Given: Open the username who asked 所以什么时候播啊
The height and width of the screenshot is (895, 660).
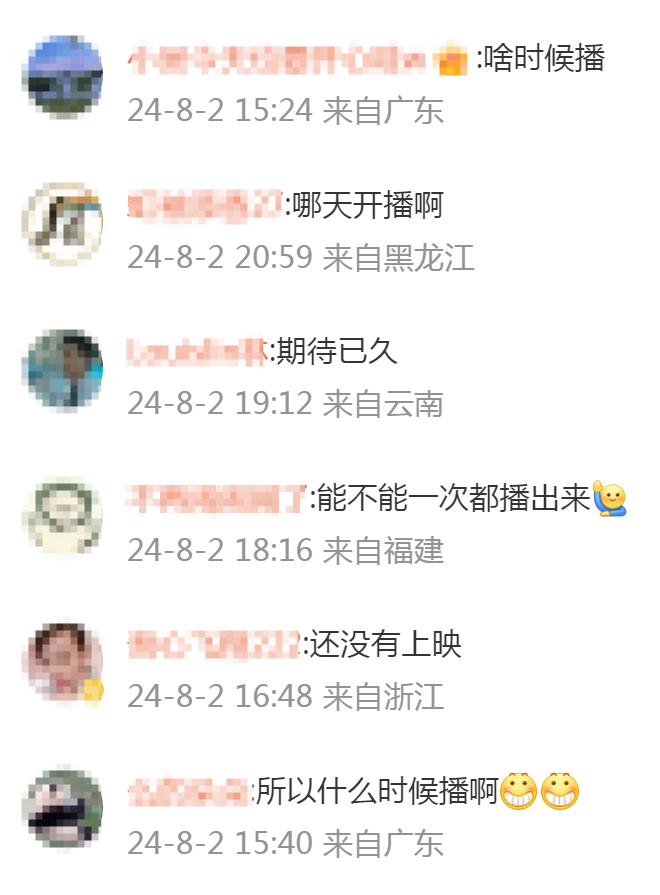Looking at the screenshot, I should 188,791.
